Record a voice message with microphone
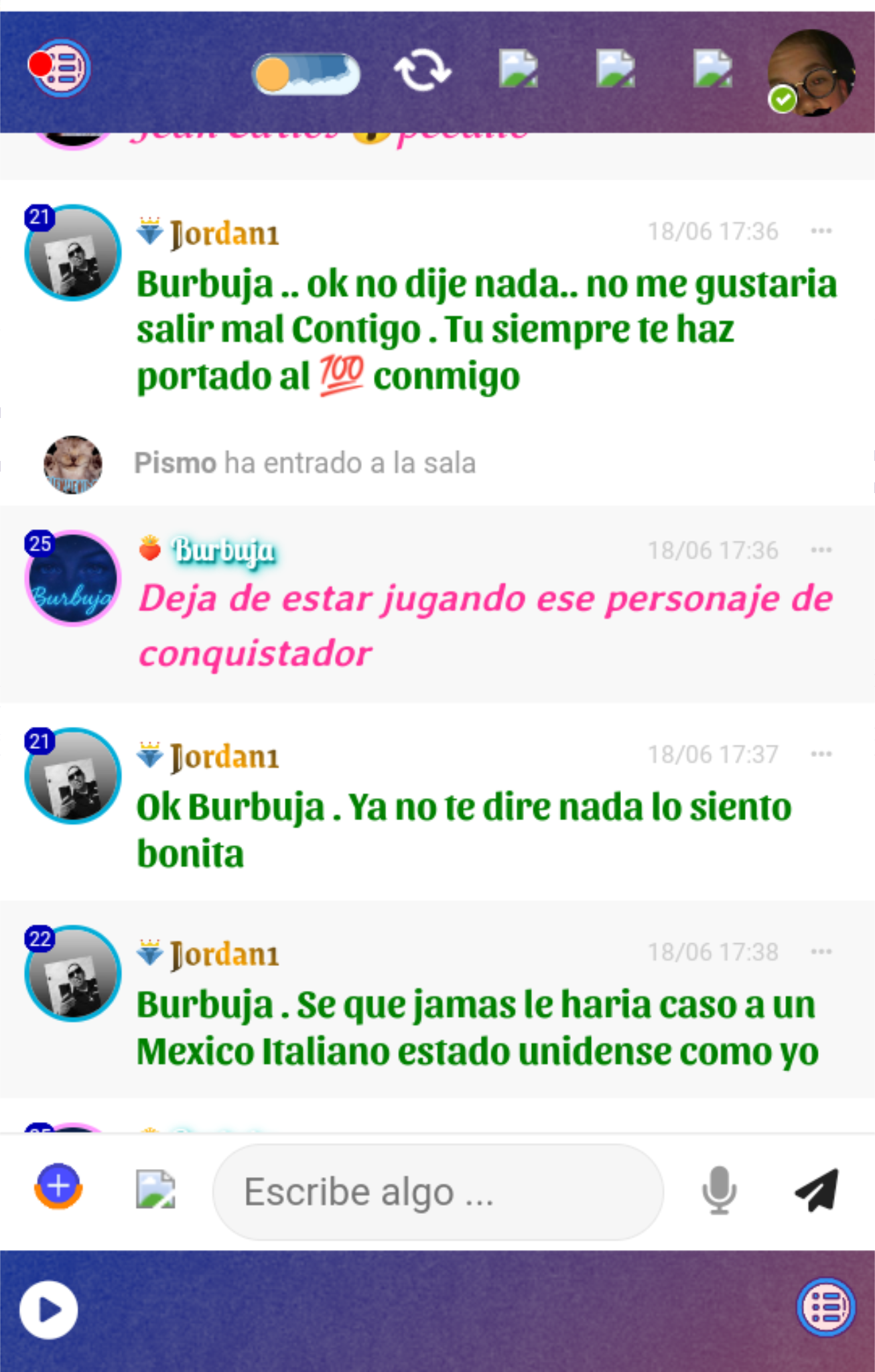 (x=719, y=1190)
